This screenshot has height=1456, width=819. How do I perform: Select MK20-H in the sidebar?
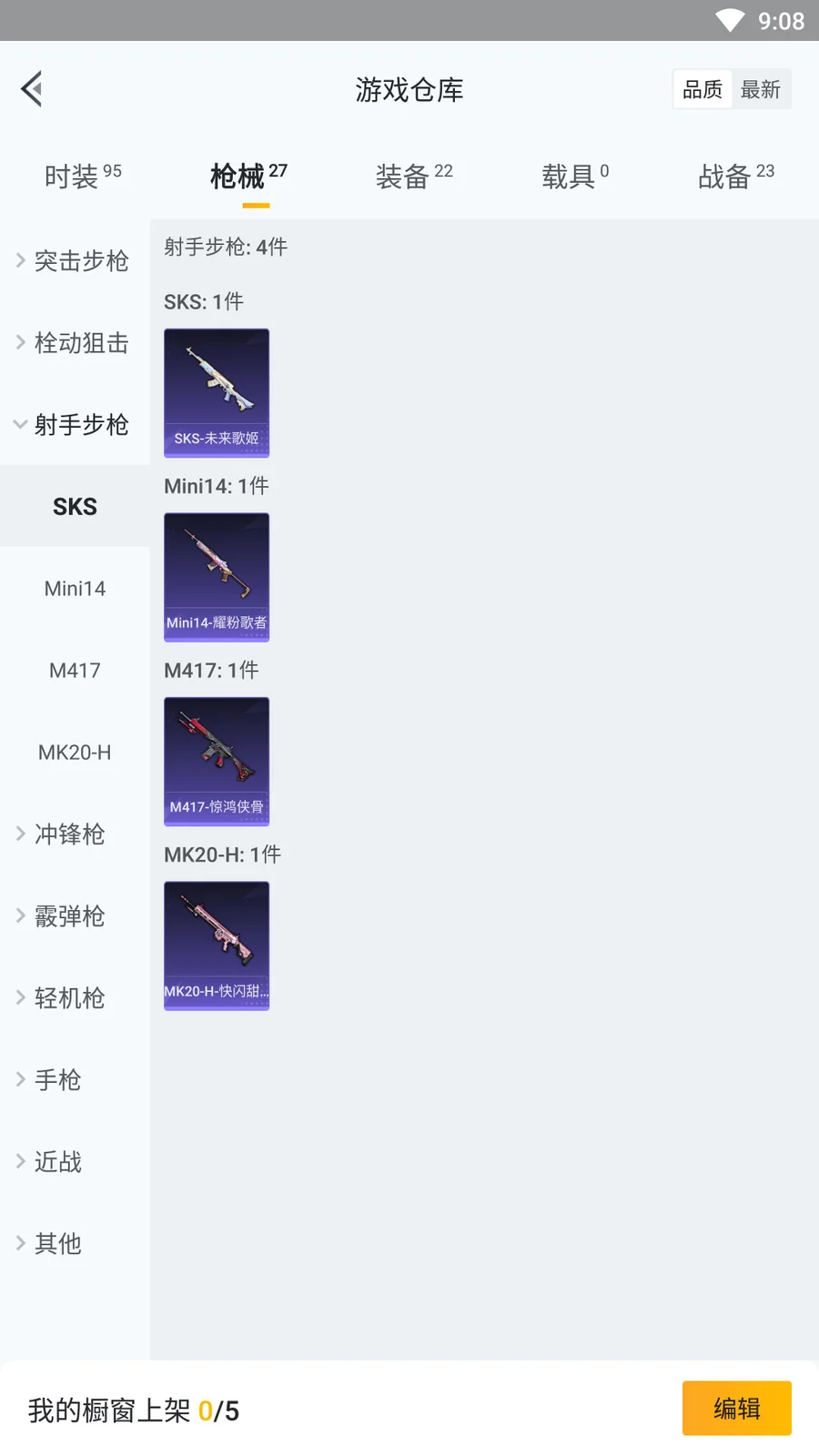[75, 753]
